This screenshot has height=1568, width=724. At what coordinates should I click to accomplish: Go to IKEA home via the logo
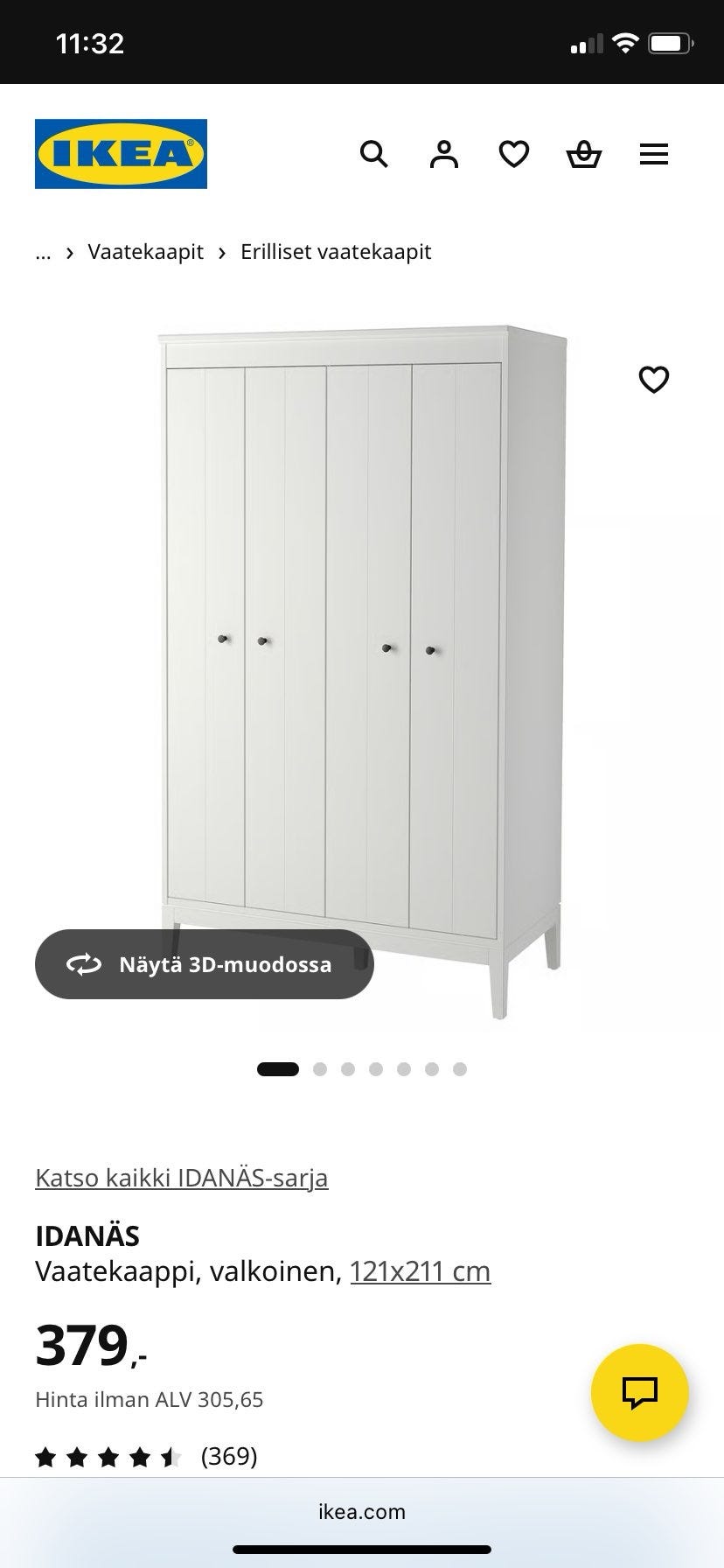(x=121, y=154)
